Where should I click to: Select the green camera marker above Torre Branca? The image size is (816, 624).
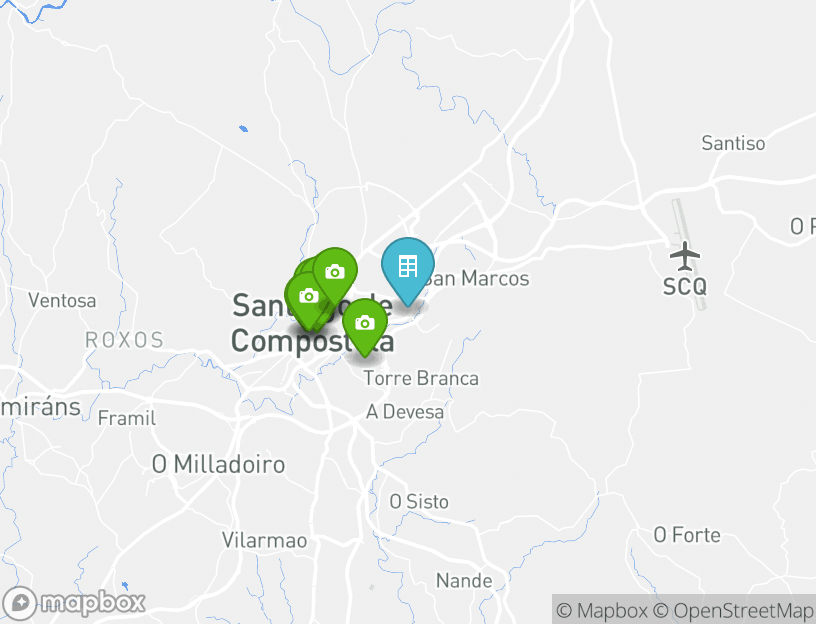click(365, 323)
